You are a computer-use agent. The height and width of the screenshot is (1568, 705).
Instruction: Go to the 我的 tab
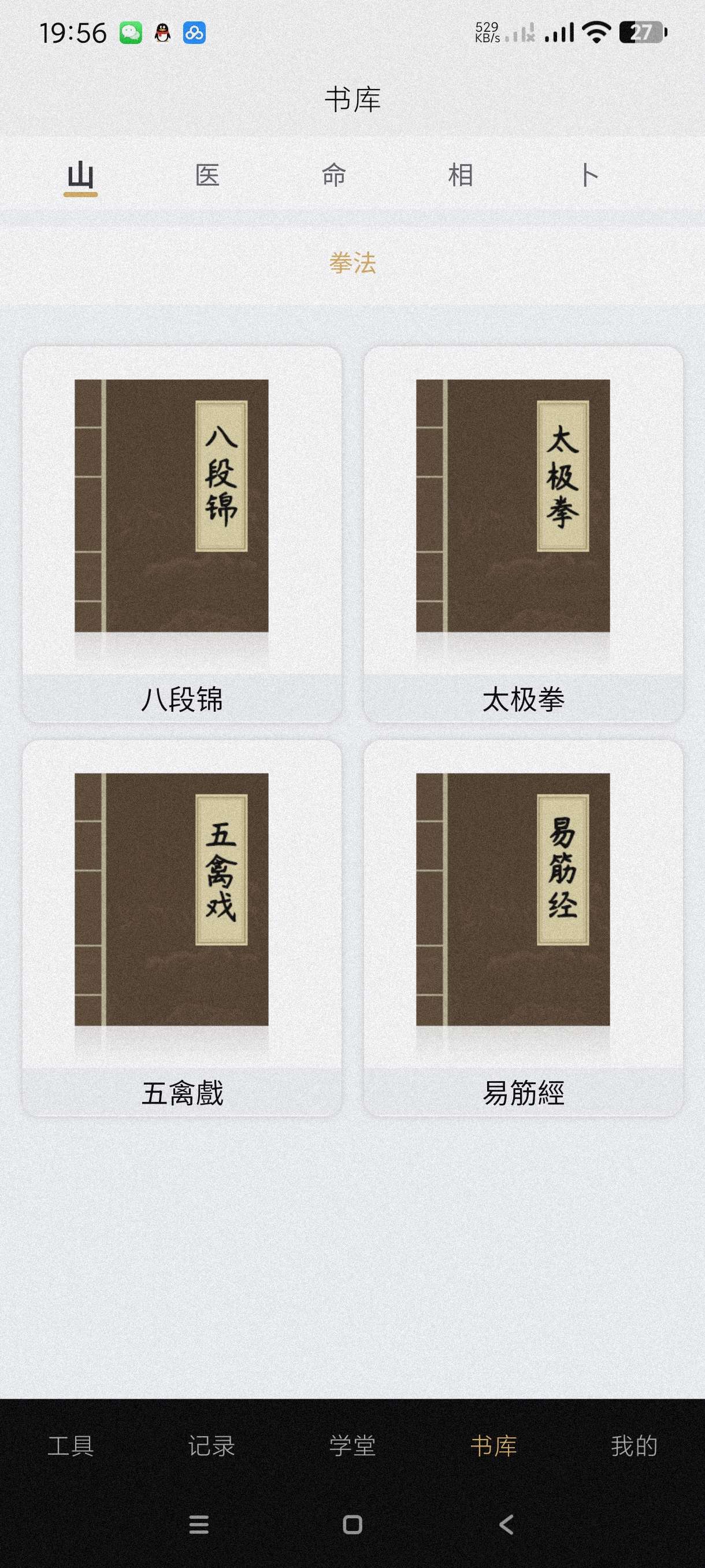coord(634,1445)
